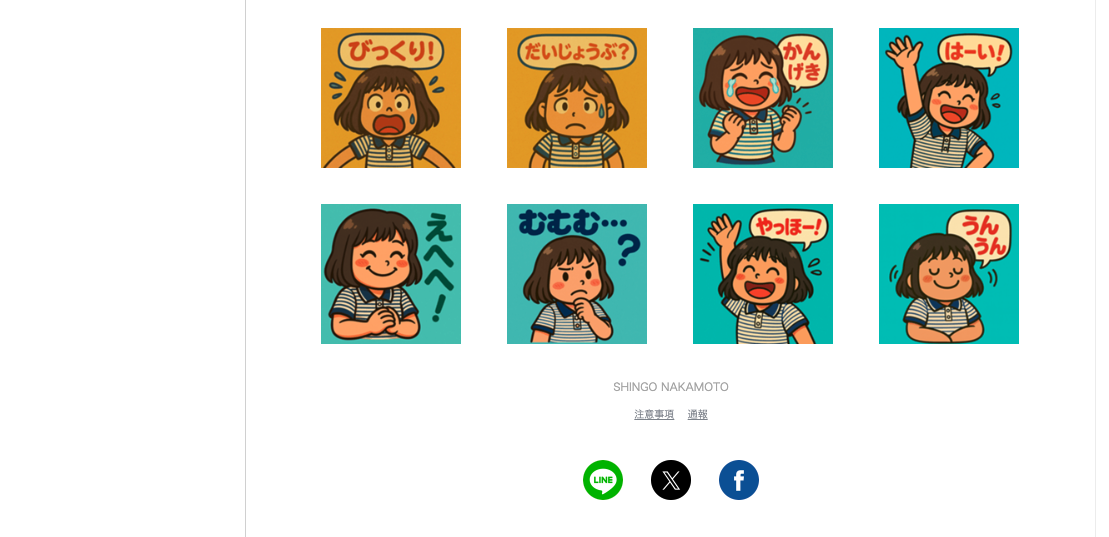Viewport: 1109px width, 537px height.
Task: Share via the LINE icon
Action: click(x=603, y=480)
